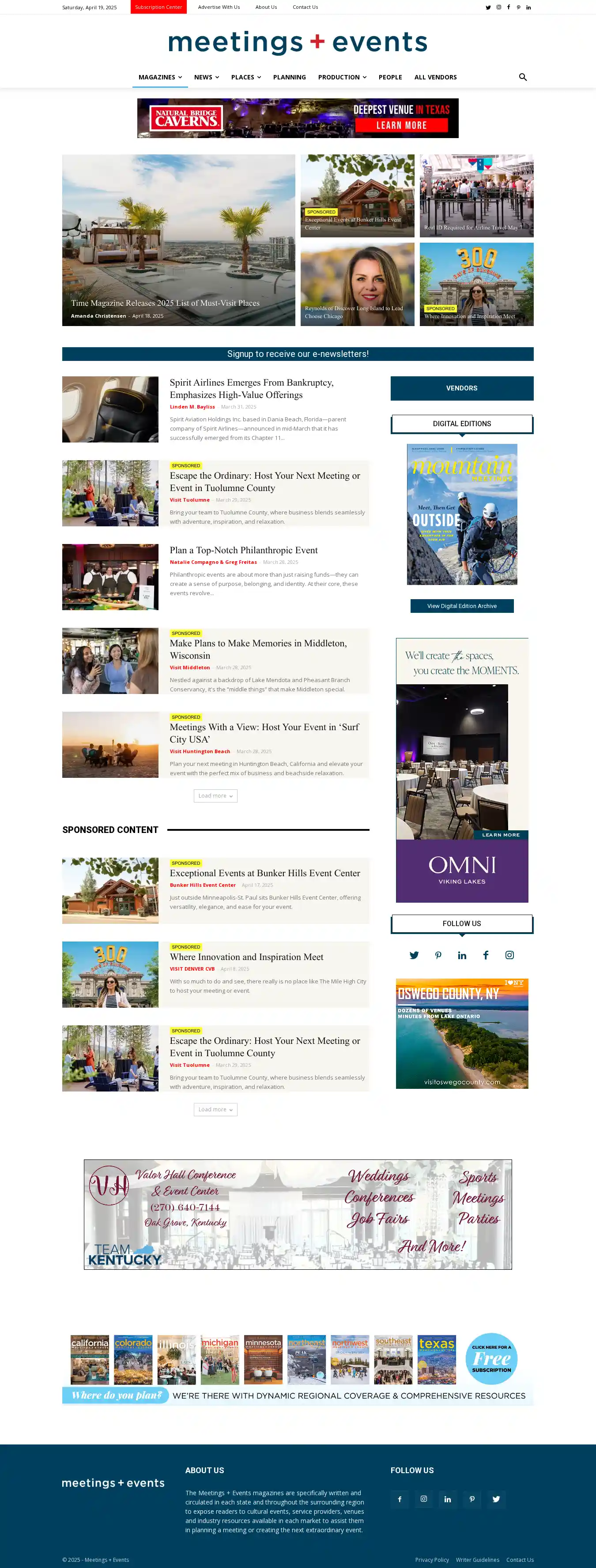Screen dimensions: 596x1568
Task: Load more under Surf City USA article
Action: [x=215, y=795]
